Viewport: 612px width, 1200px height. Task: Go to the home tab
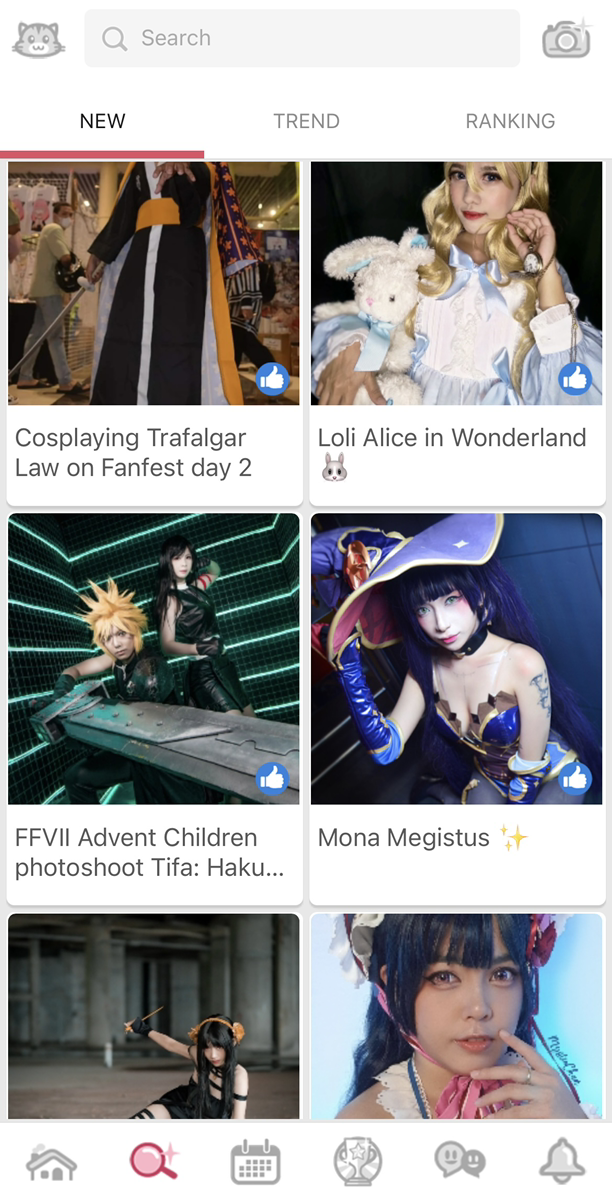tap(51, 1161)
